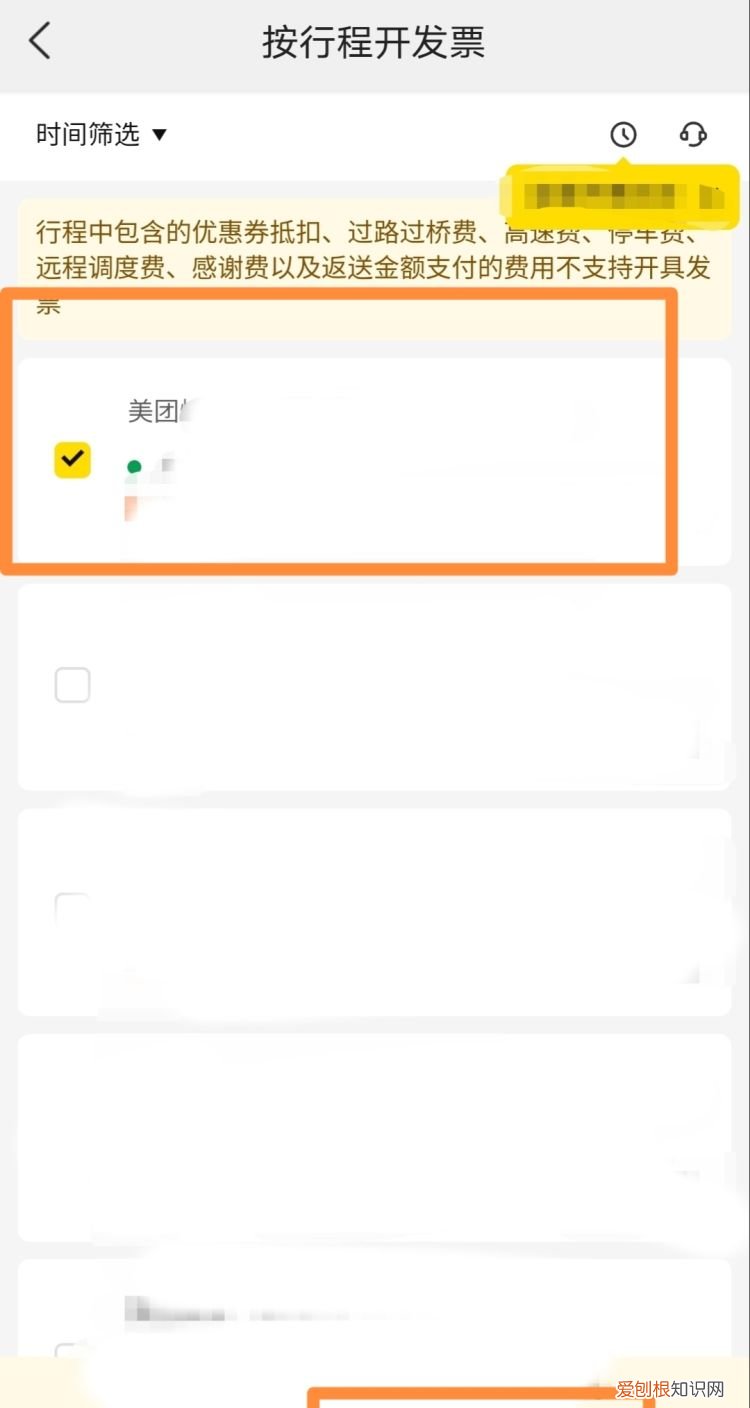Check the second trip's empty checkbox
750x1408 pixels.
pyautogui.click(x=71, y=684)
